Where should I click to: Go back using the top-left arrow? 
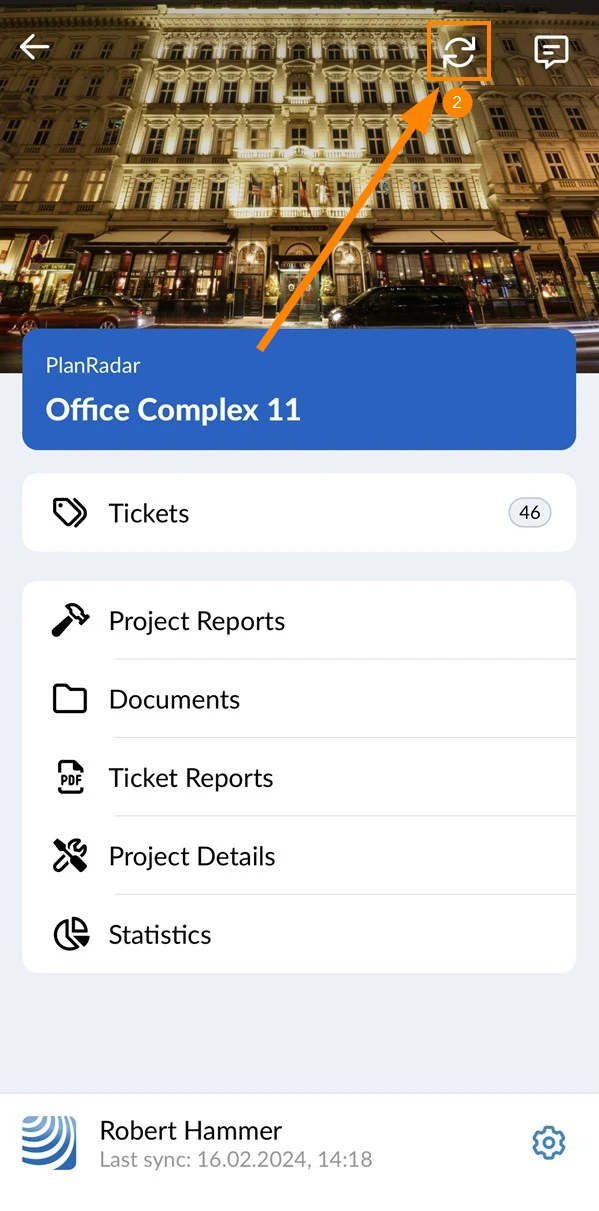point(35,47)
